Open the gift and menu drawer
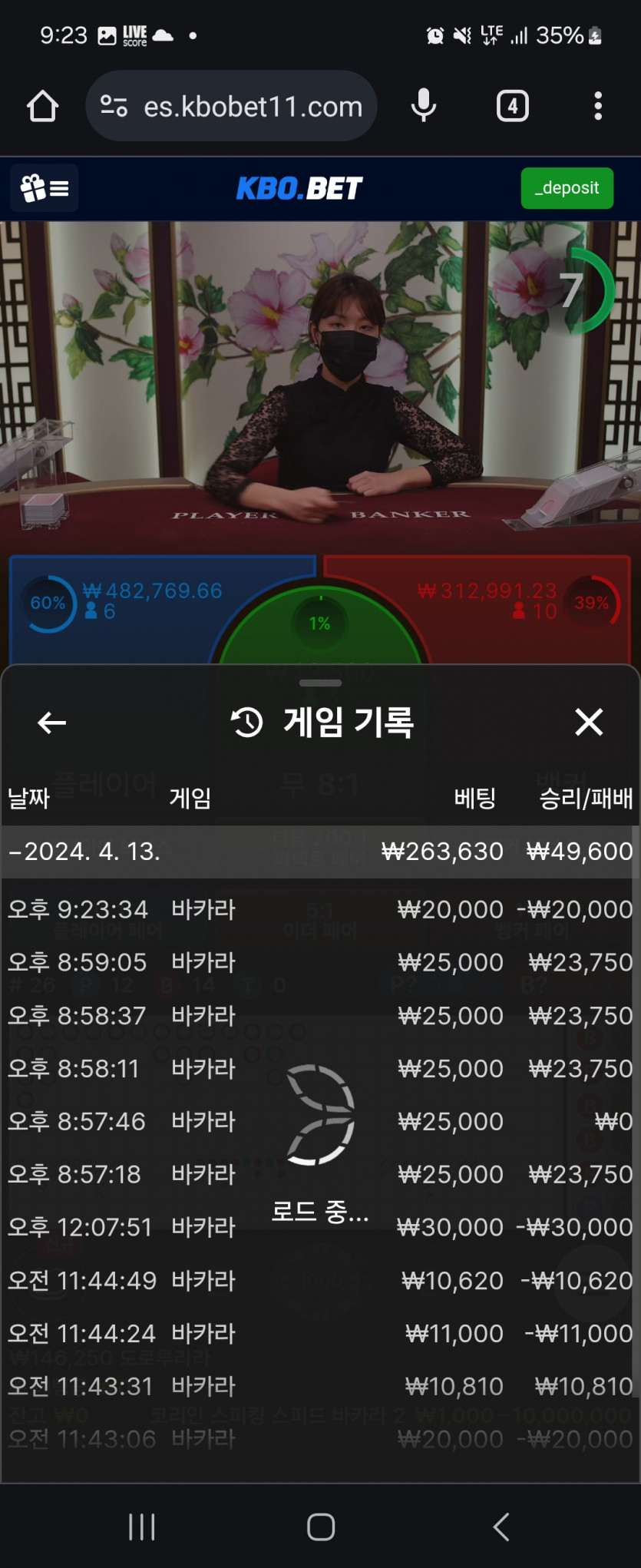This screenshot has width=641, height=1568. 45,188
